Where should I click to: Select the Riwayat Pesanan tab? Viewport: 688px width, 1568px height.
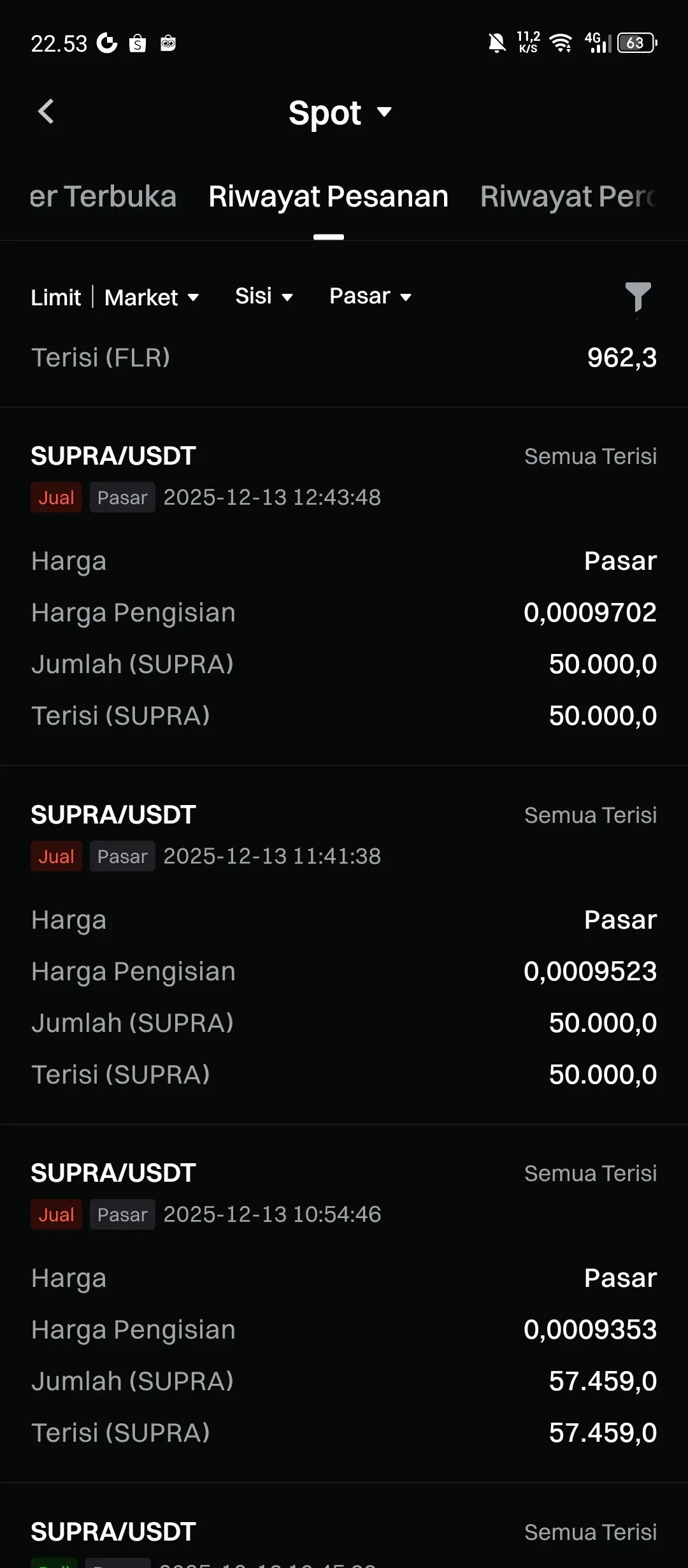tap(329, 196)
